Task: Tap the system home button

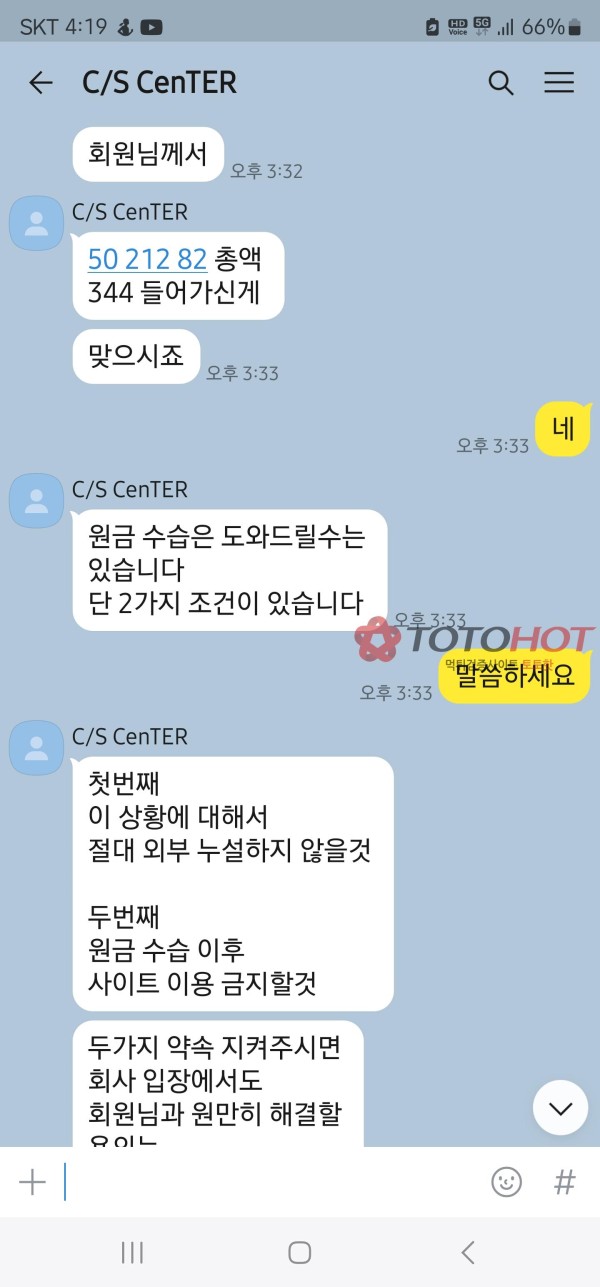Action: tap(300, 1252)
